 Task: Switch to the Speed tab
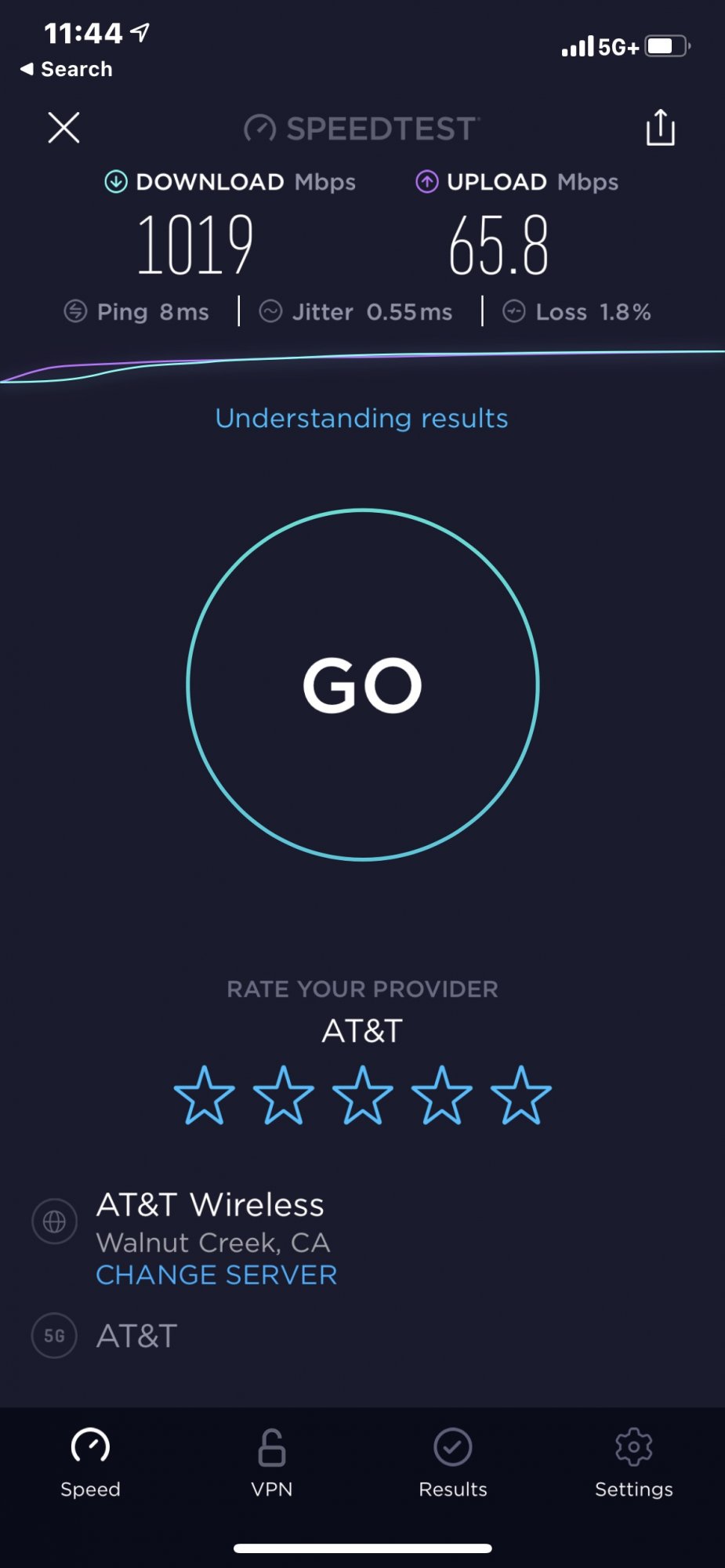90,1462
